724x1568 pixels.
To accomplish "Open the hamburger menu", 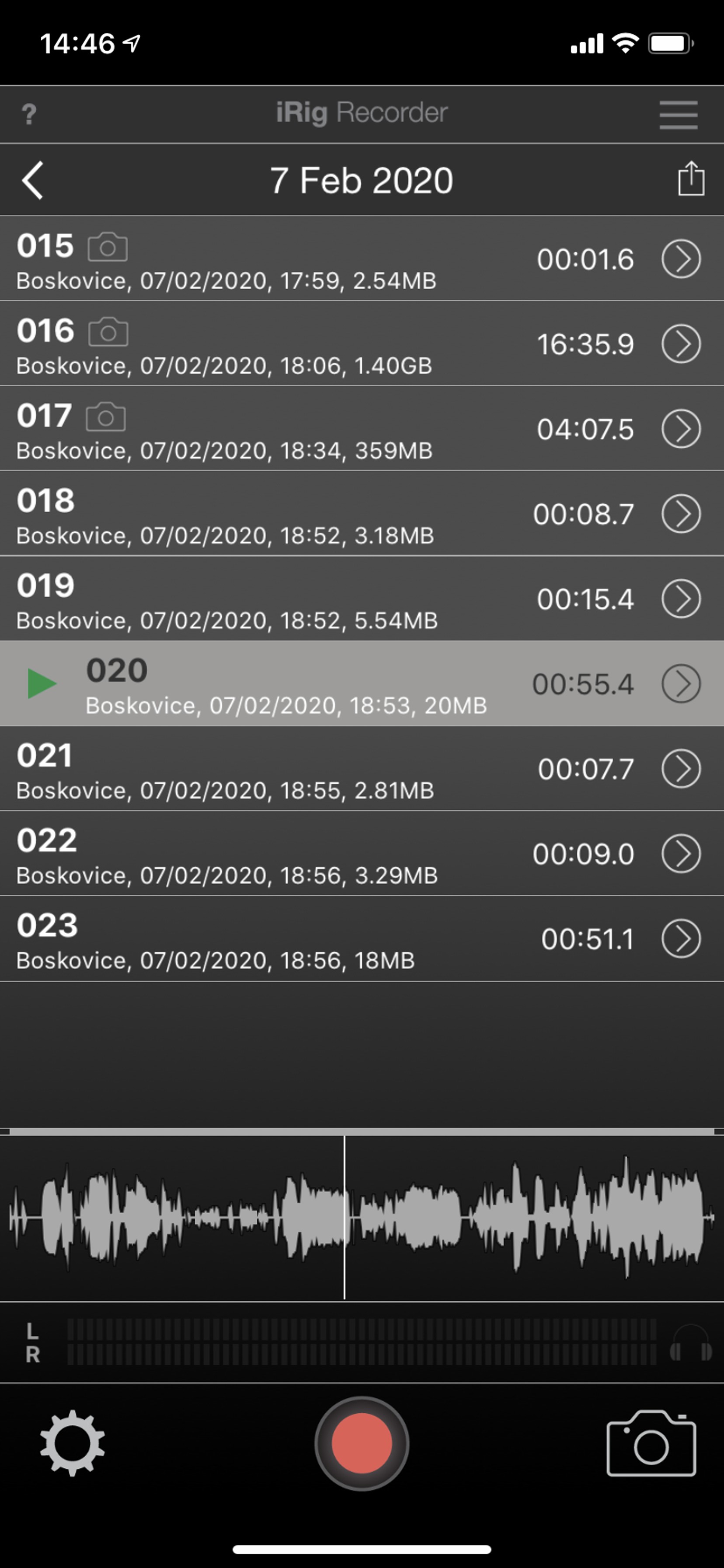I will pyautogui.click(x=678, y=115).
